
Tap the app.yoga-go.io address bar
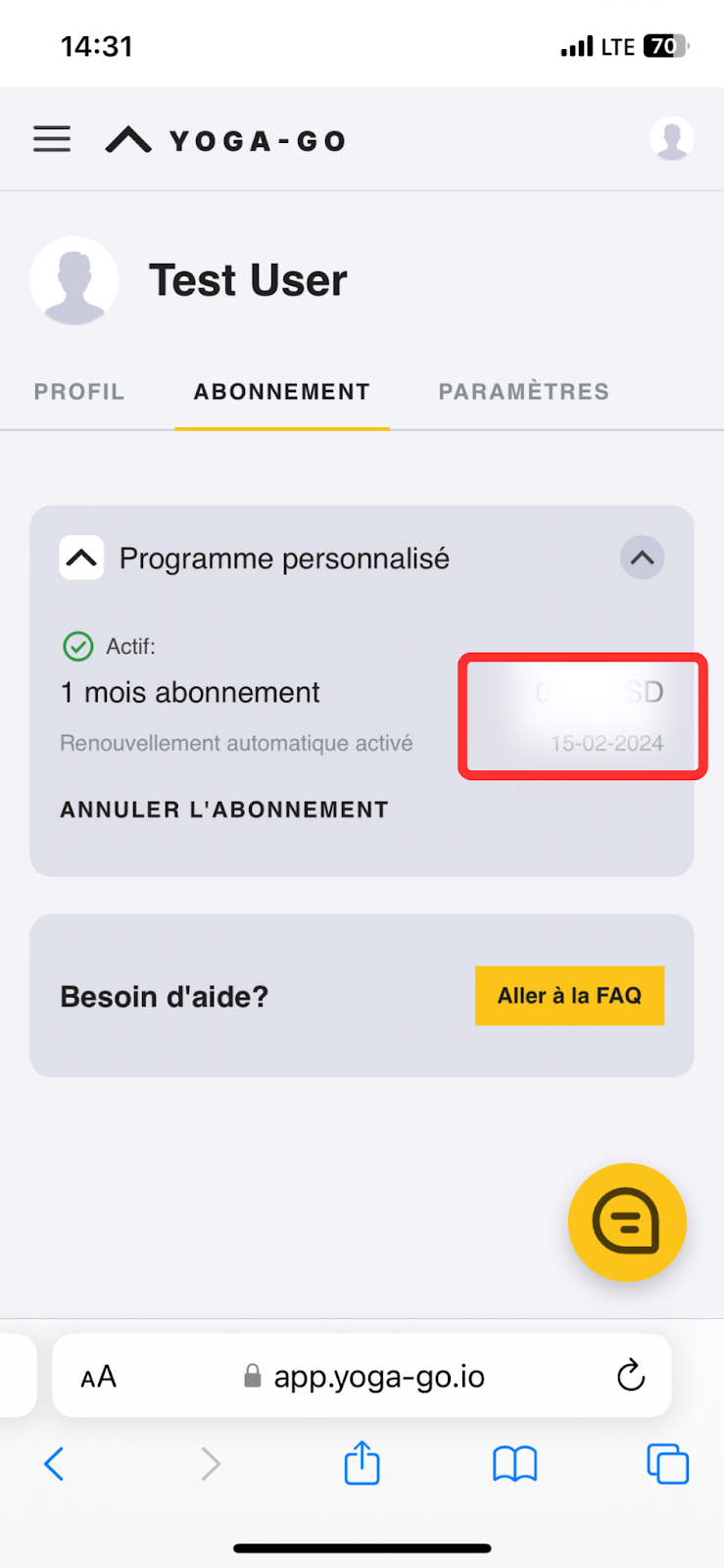click(378, 1377)
